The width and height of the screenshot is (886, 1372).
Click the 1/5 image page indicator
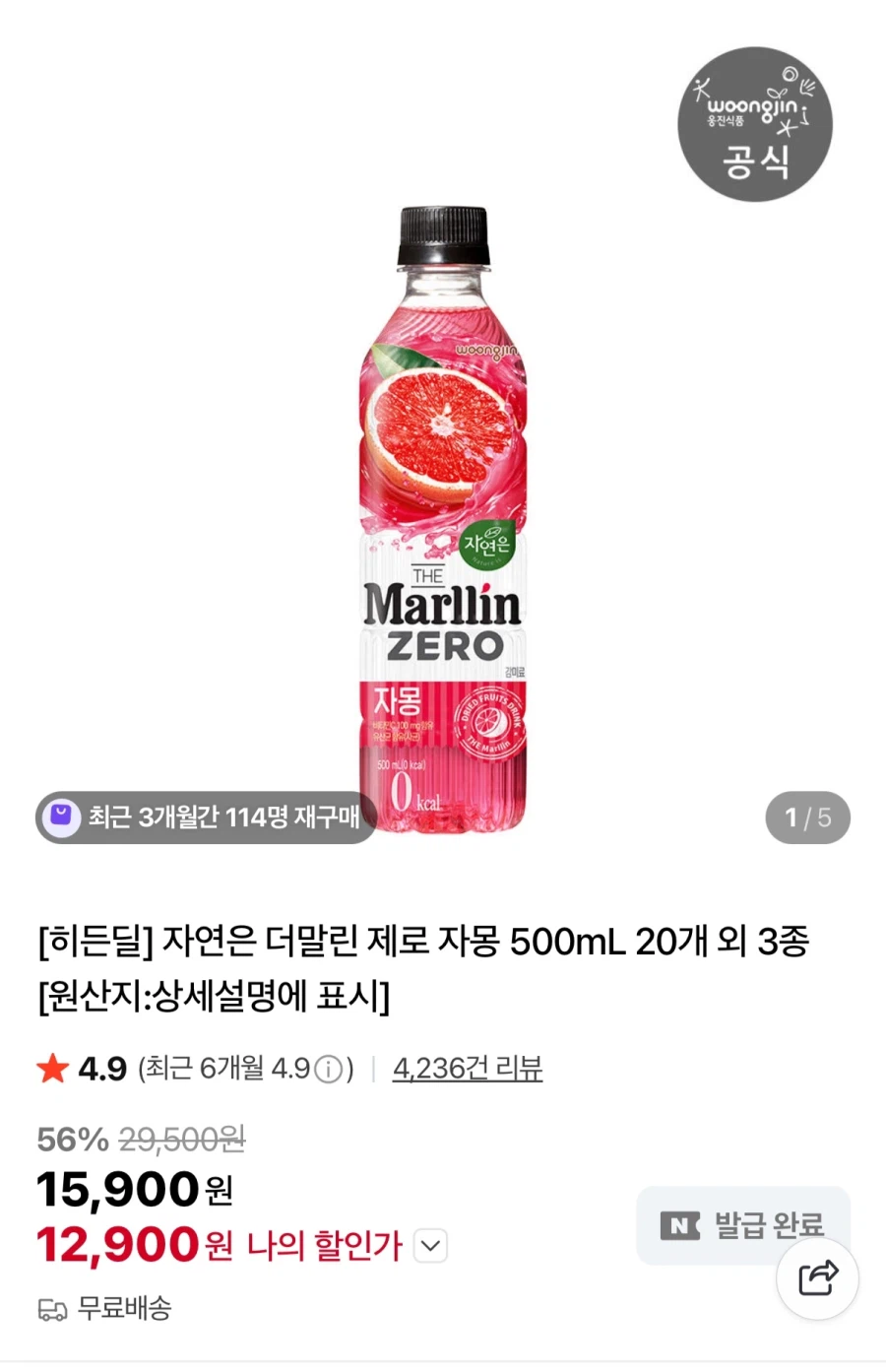pos(806,817)
